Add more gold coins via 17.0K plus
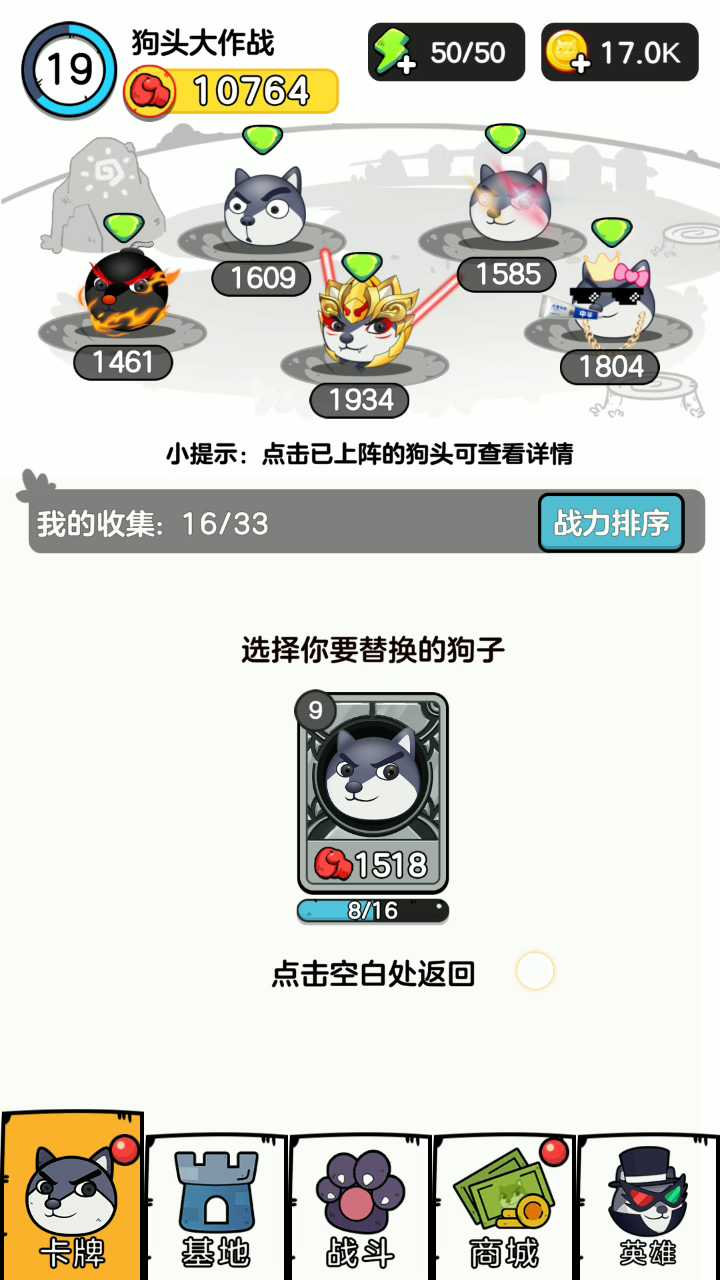 (x=568, y=52)
